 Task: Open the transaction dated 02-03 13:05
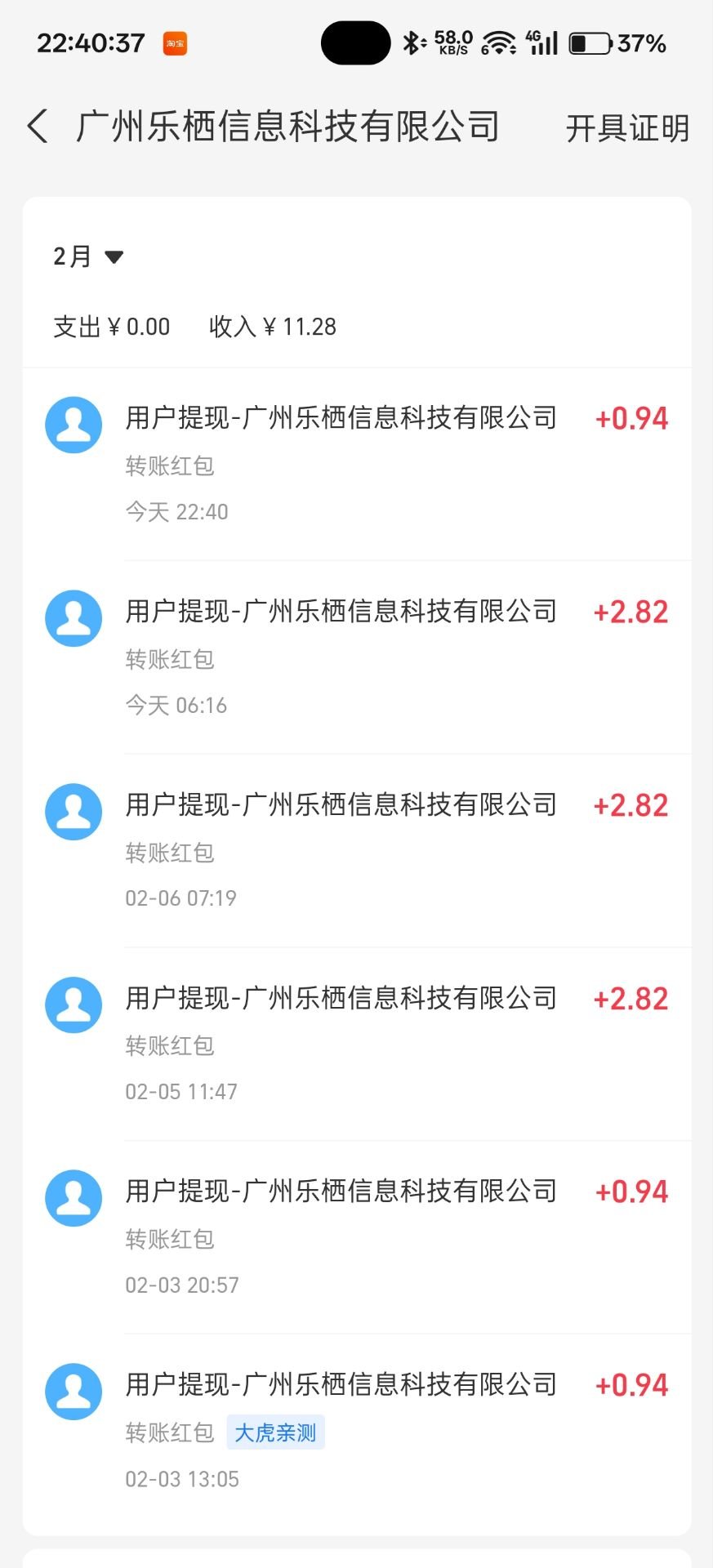pos(357,1431)
